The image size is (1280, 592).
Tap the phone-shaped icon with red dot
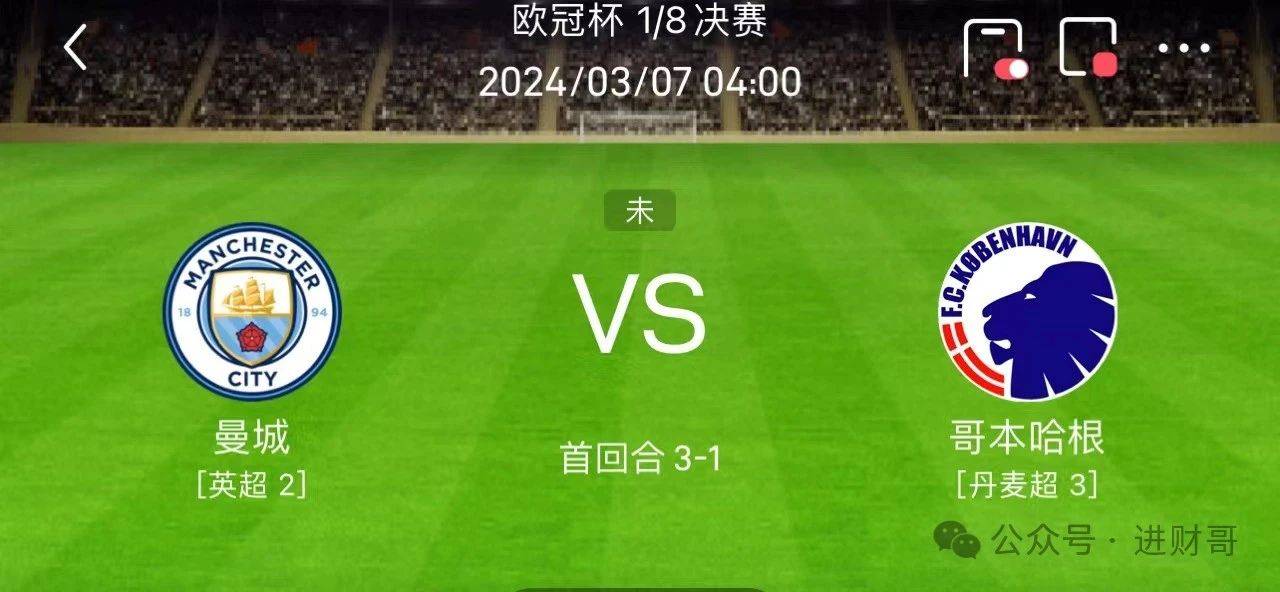pyautogui.click(x=993, y=48)
